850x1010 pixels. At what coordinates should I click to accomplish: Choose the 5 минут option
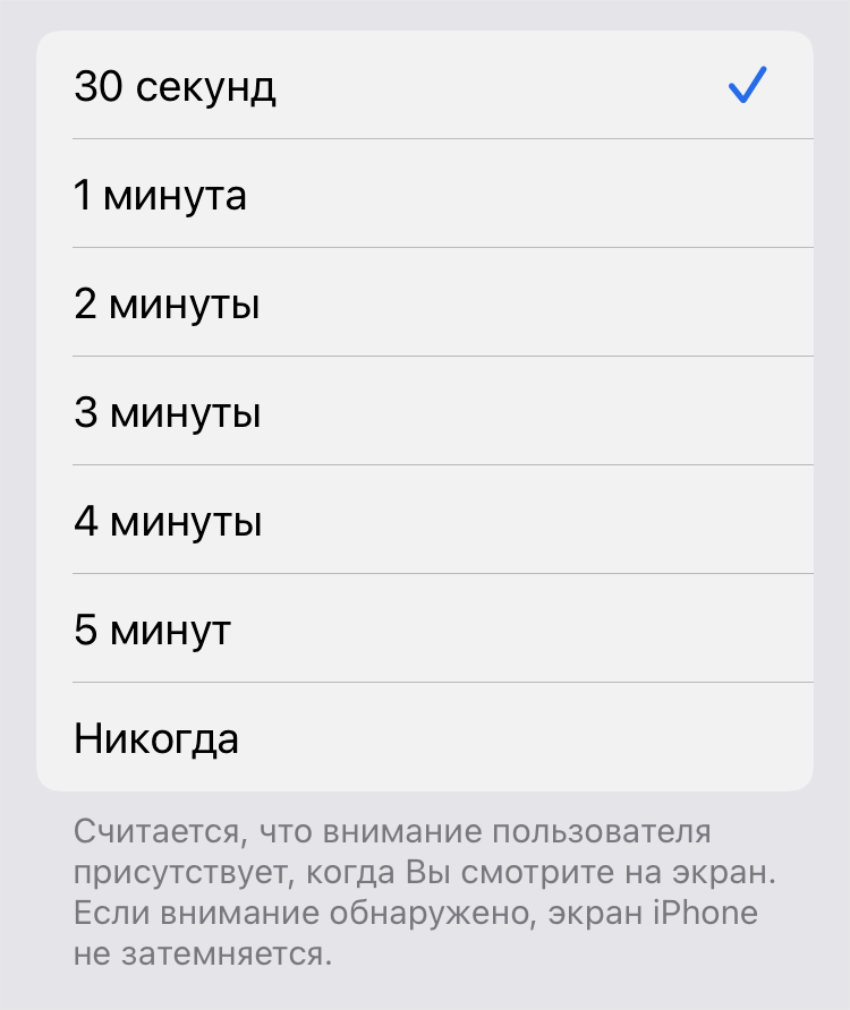click(x=424, y=630)
